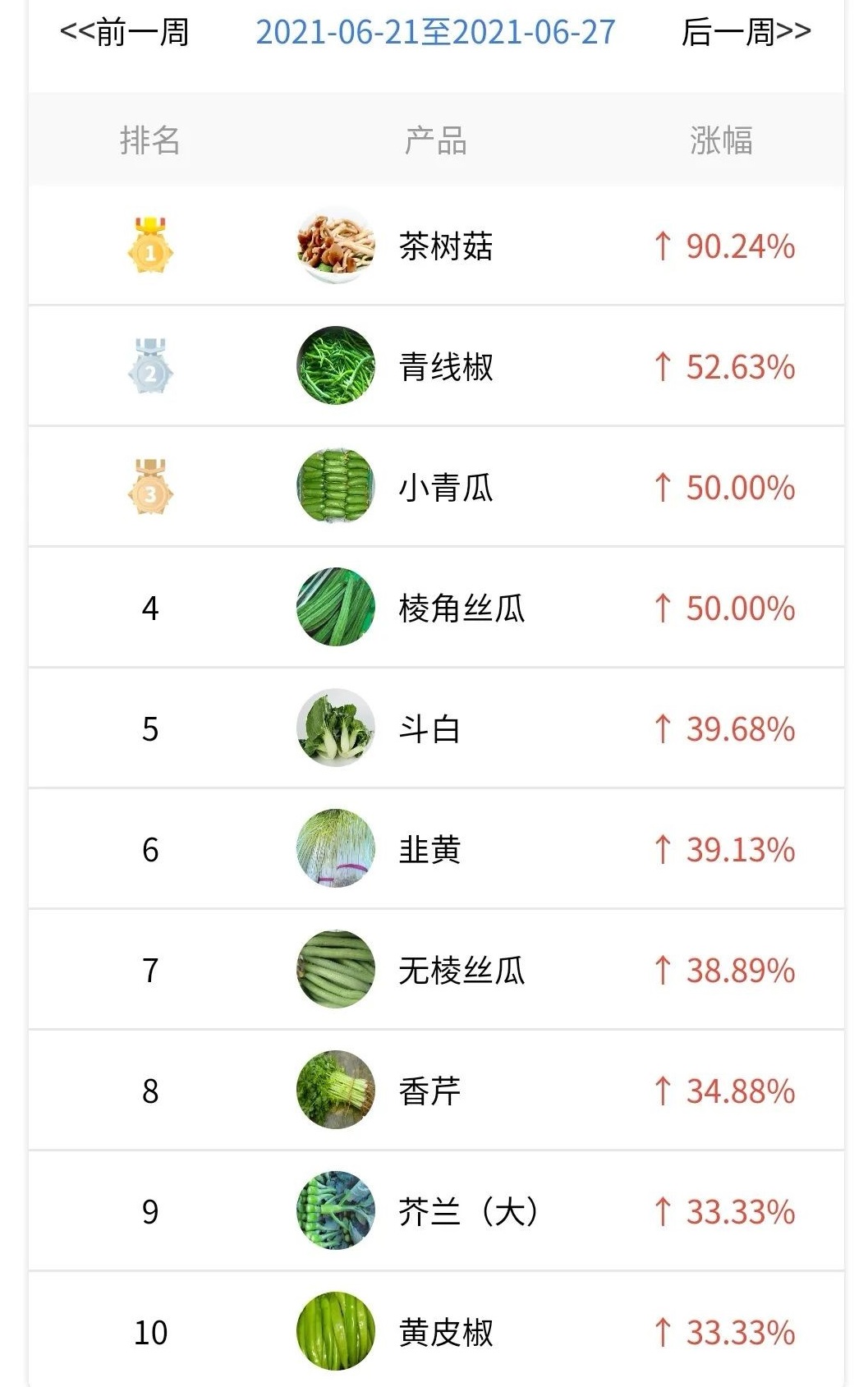Go to the next week (后一周)
Screen dimensions: 868x1387
(746, 33)
